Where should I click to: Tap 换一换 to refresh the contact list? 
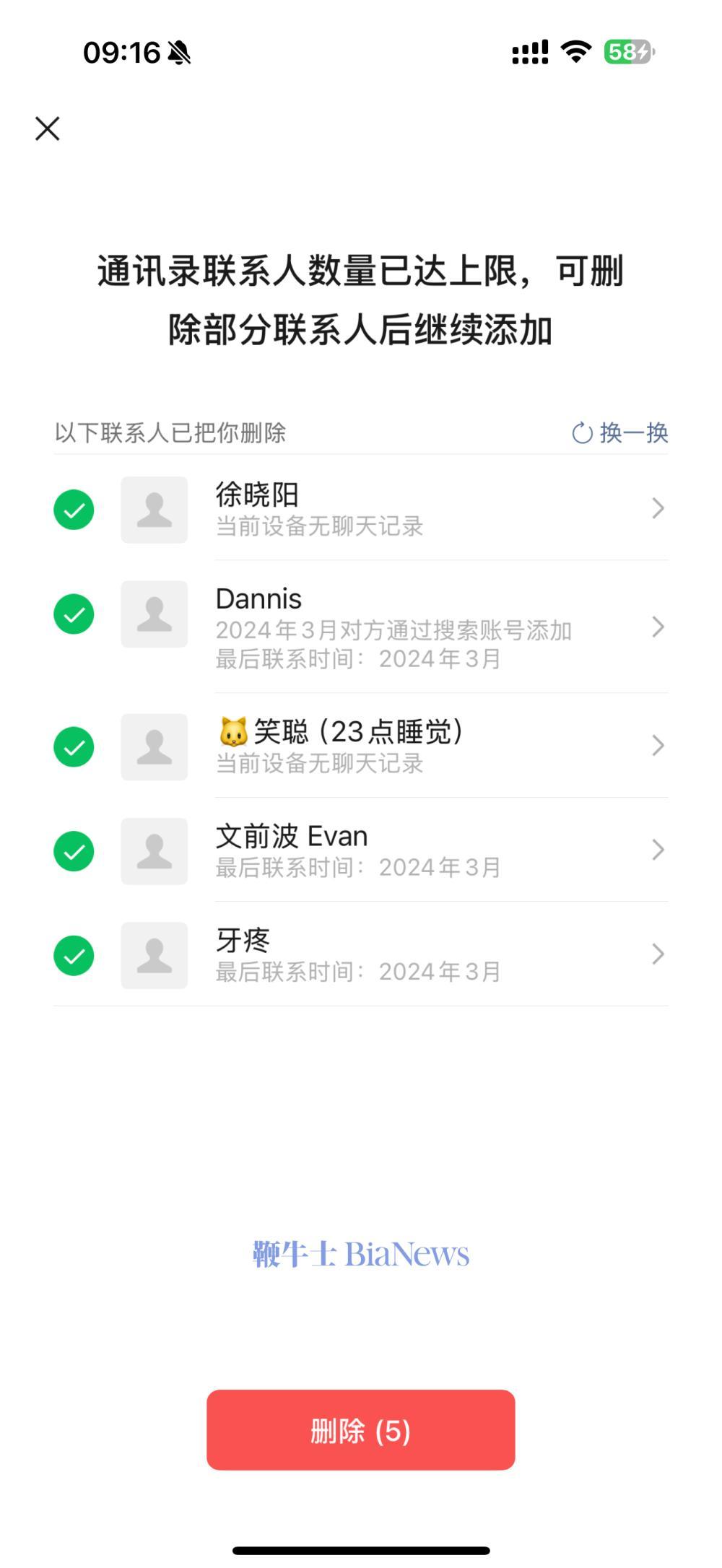tap(620, 433)
